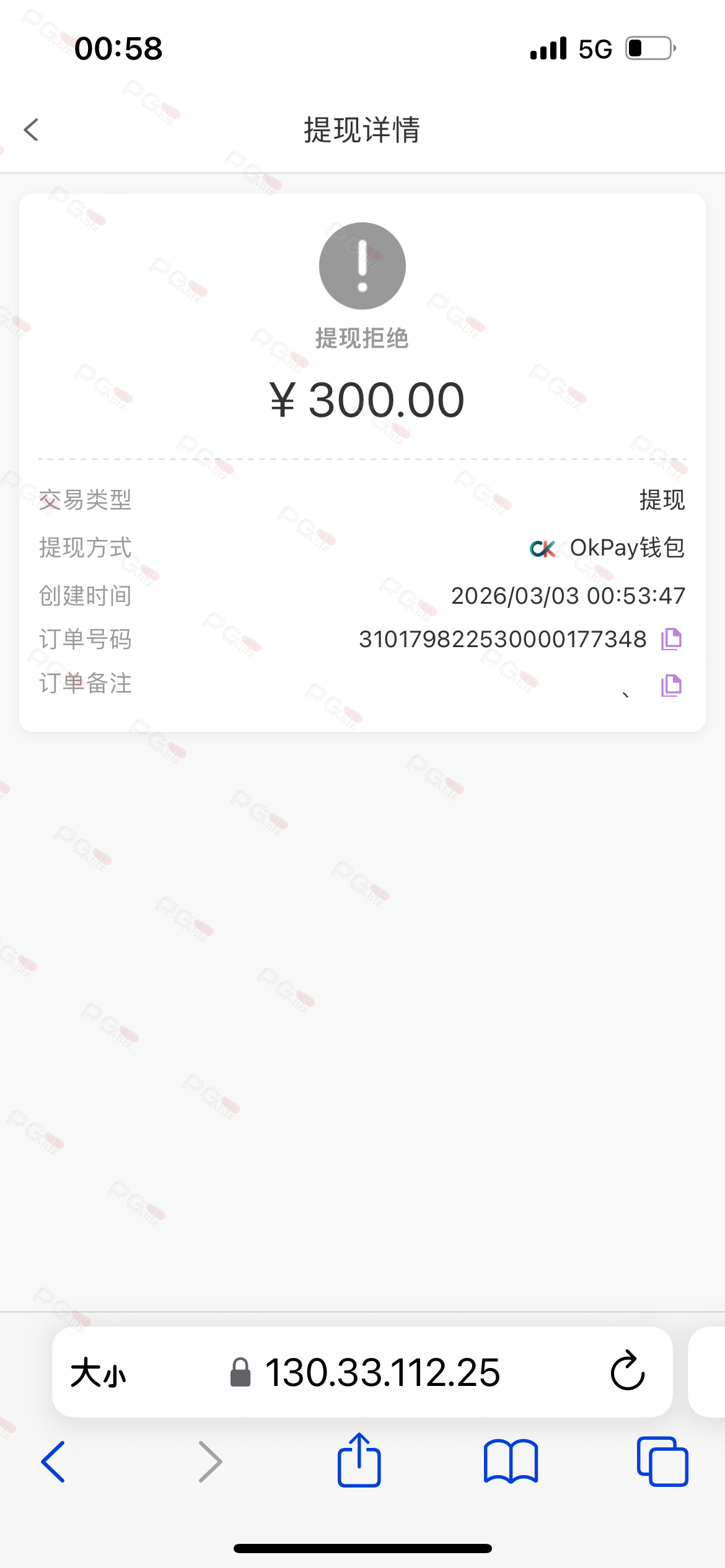
Task: Go back from the 提现详情 page
Action: (31, 130)
